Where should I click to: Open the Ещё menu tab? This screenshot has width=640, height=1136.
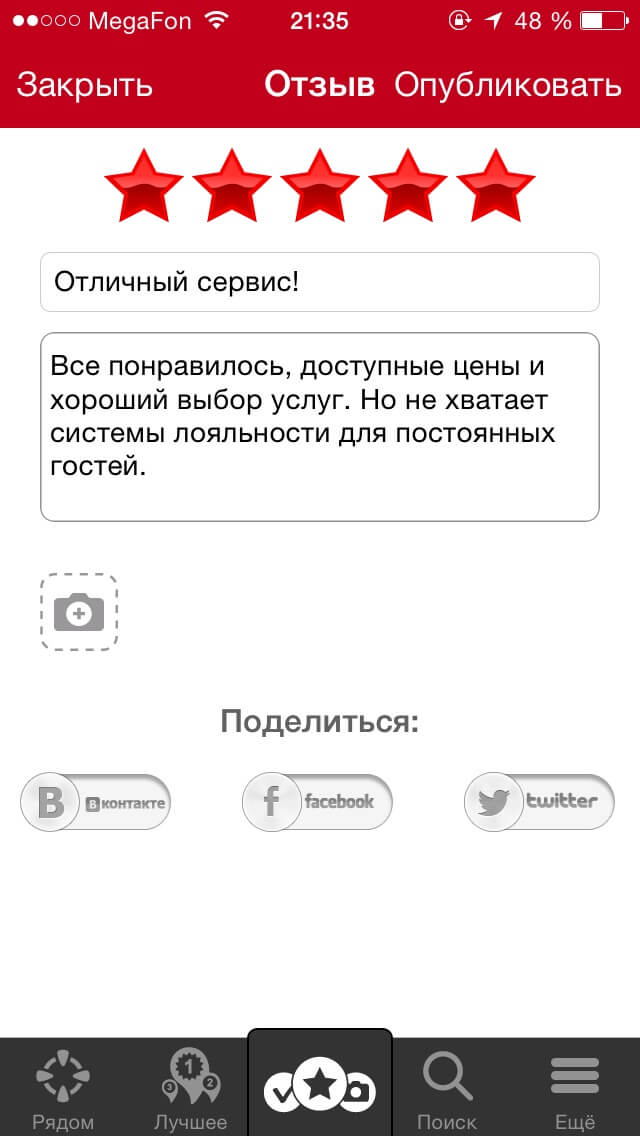(x=574, y=1090)
